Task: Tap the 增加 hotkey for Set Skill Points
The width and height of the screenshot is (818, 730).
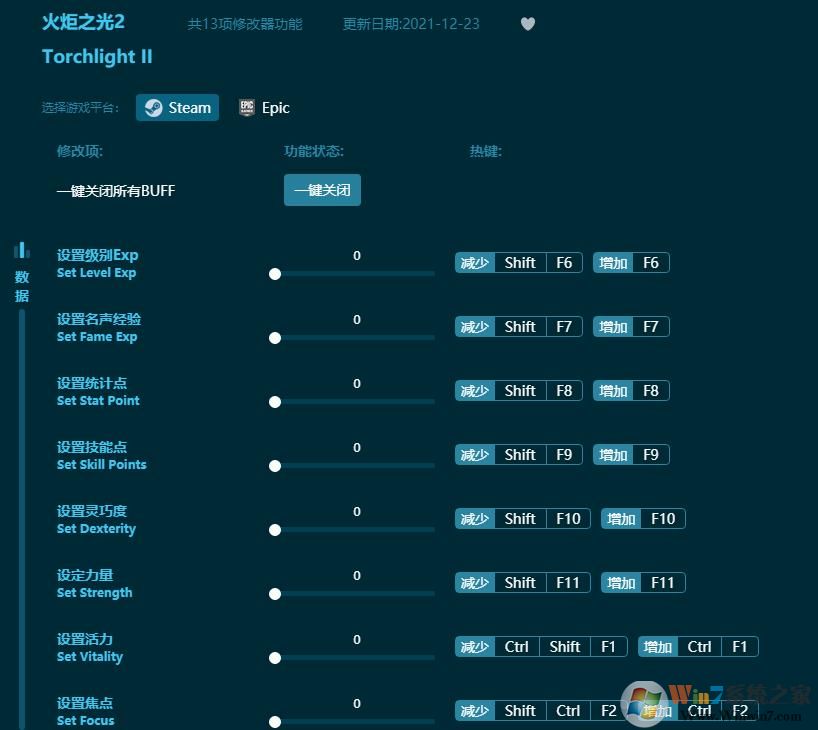Action: pyautogui.click(x=613, y=455)
